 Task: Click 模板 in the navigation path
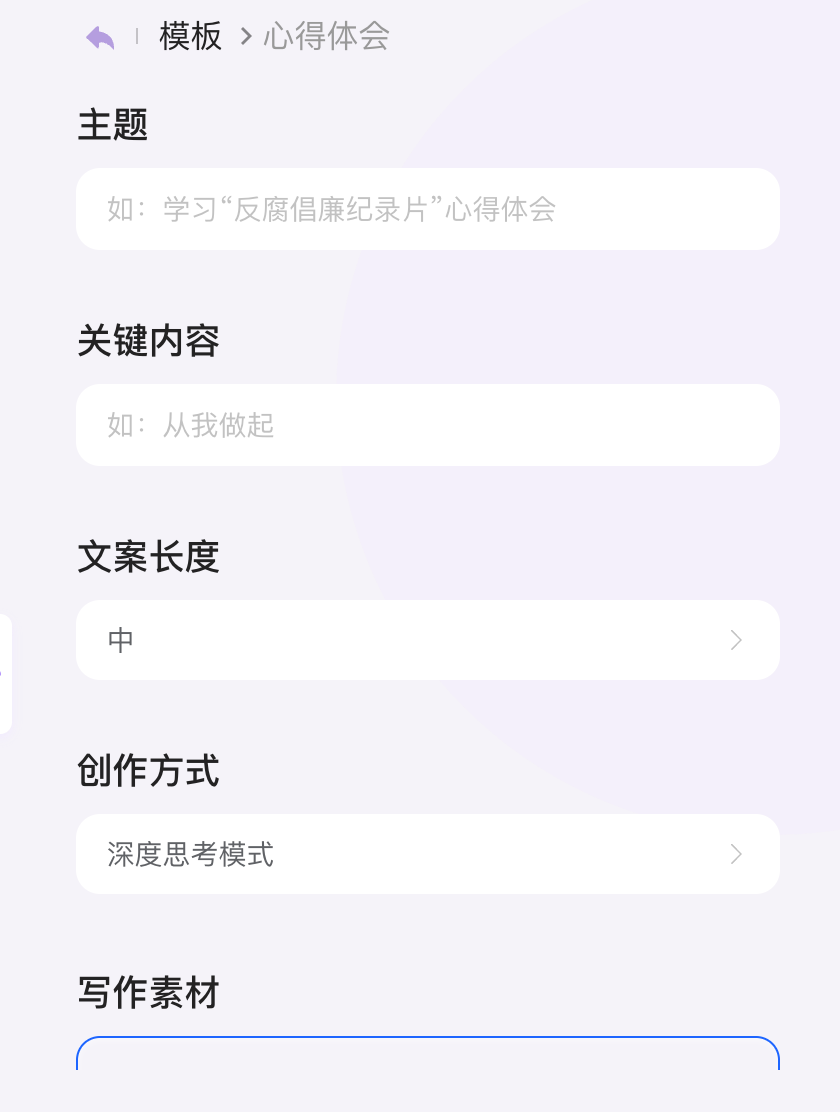191,36
